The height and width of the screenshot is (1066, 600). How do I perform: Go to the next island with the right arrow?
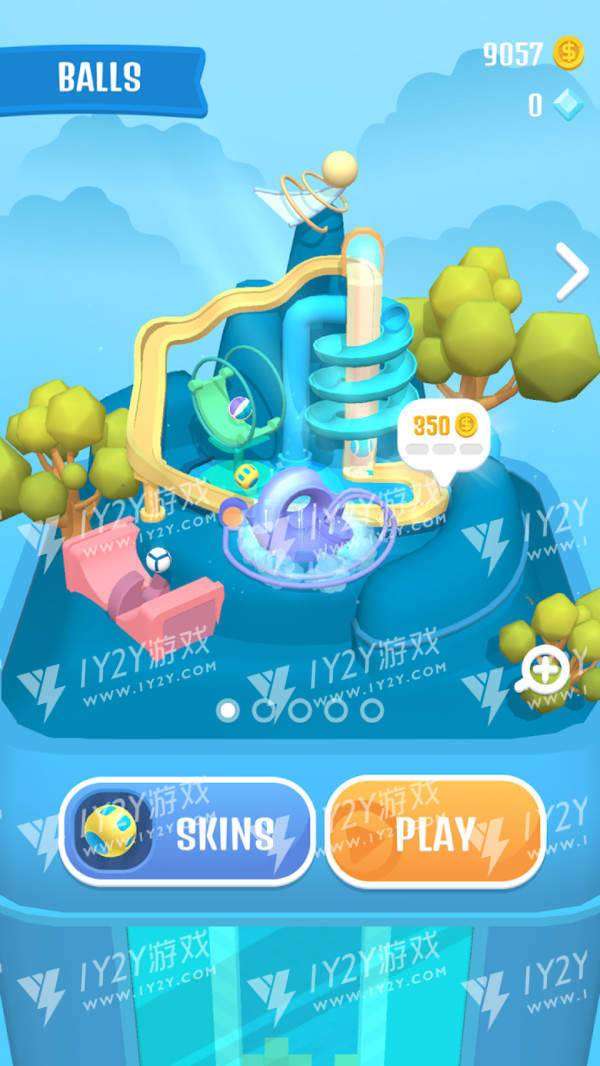coord(572,273)
